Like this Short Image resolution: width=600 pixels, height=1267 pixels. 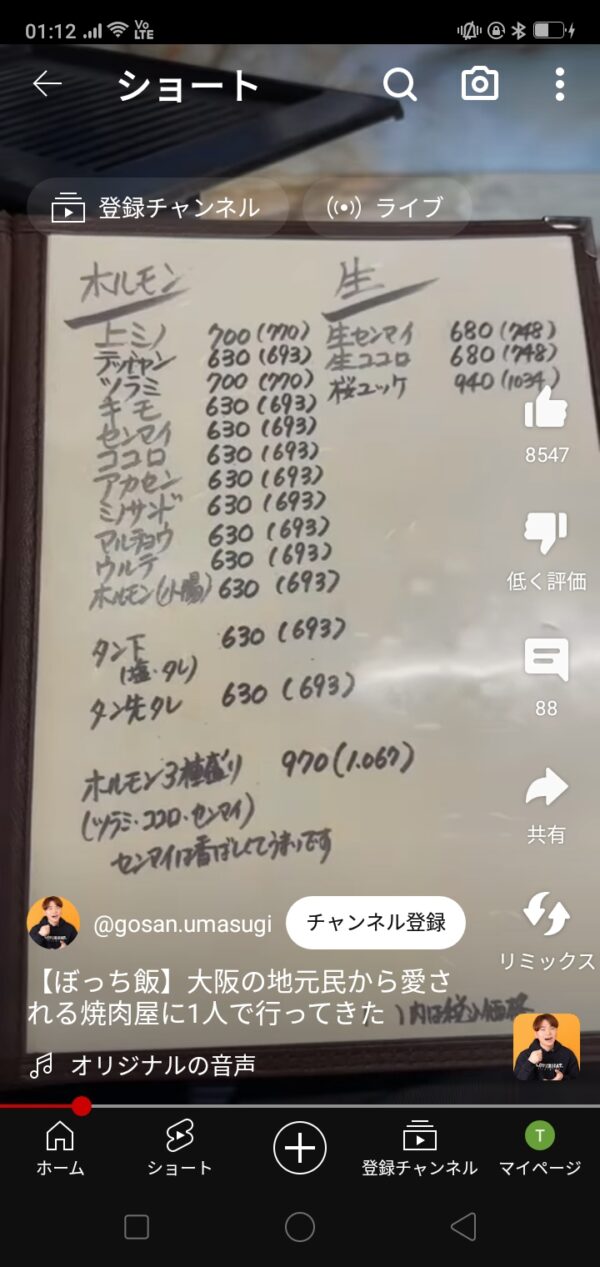point(546,410)
